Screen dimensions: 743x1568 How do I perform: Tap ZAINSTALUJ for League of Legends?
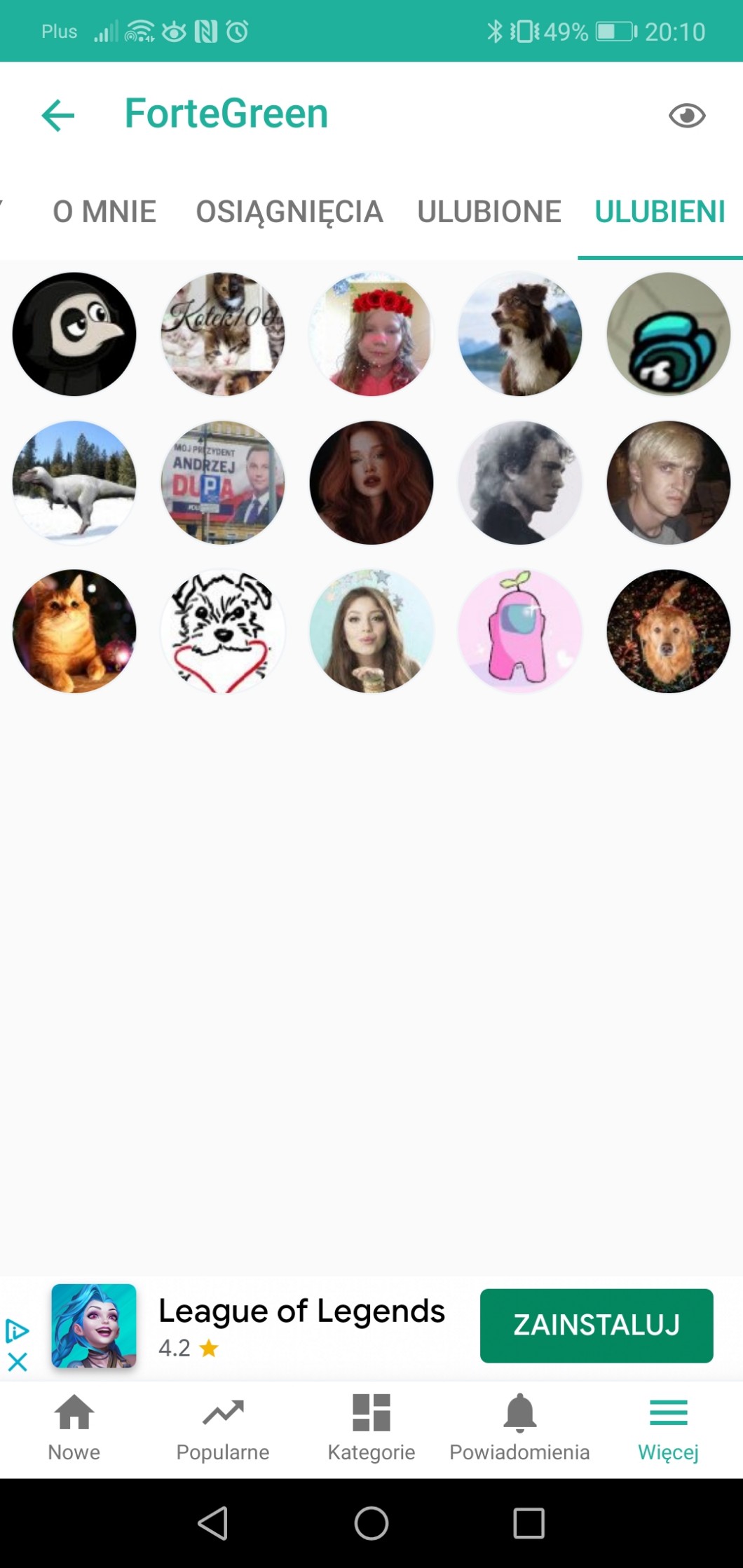[596, 1325]
